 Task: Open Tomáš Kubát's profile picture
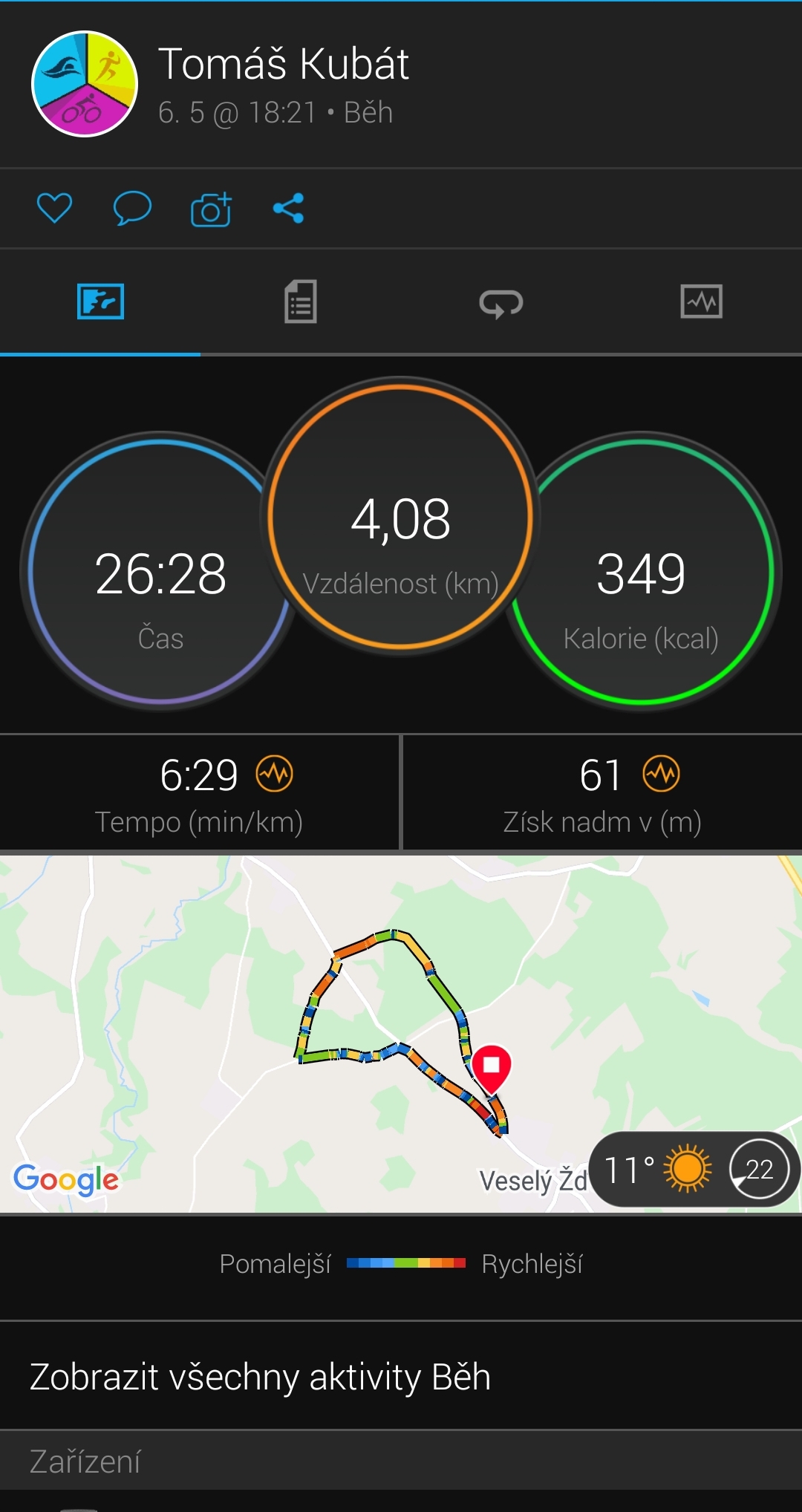pos(85,84)
